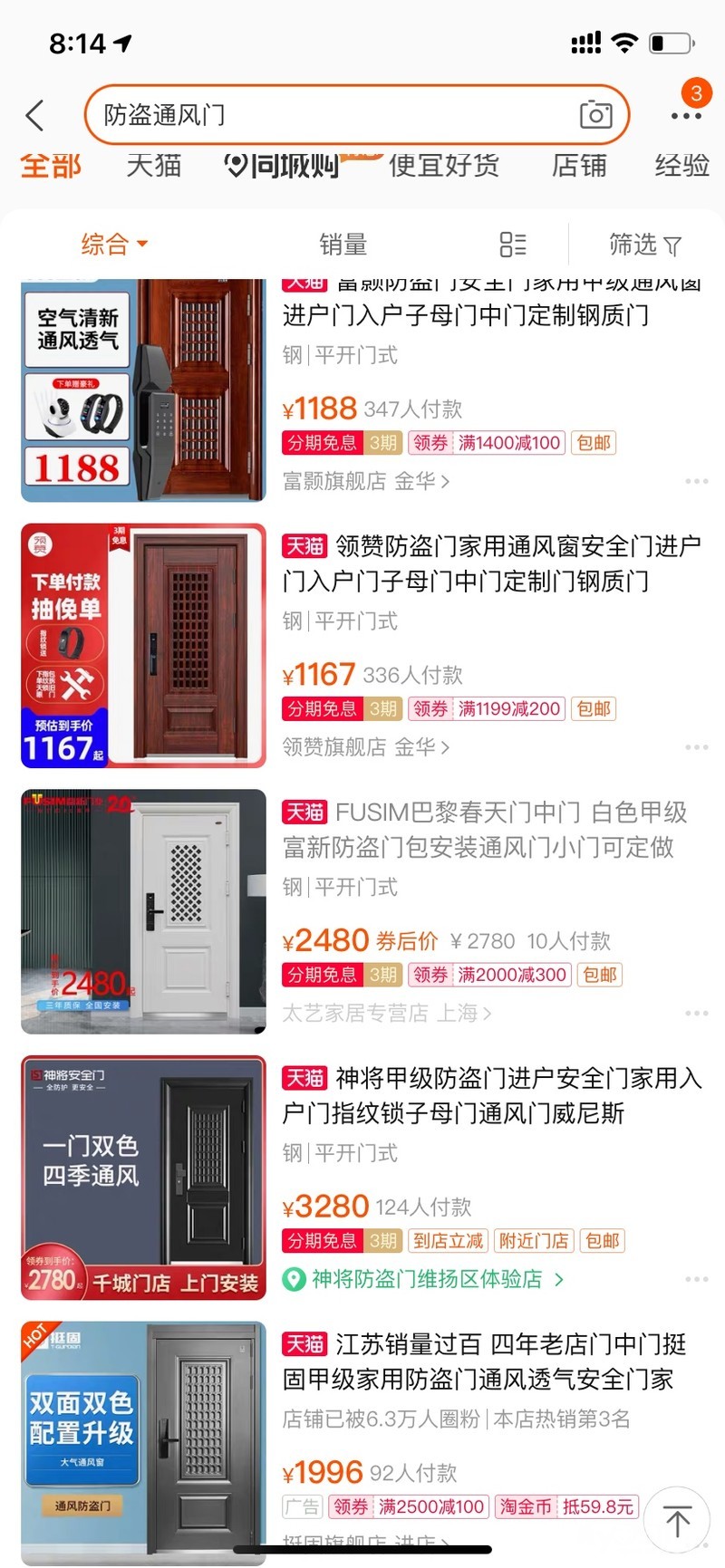
Task: Sort results by 销量
Action: point(343,245)
